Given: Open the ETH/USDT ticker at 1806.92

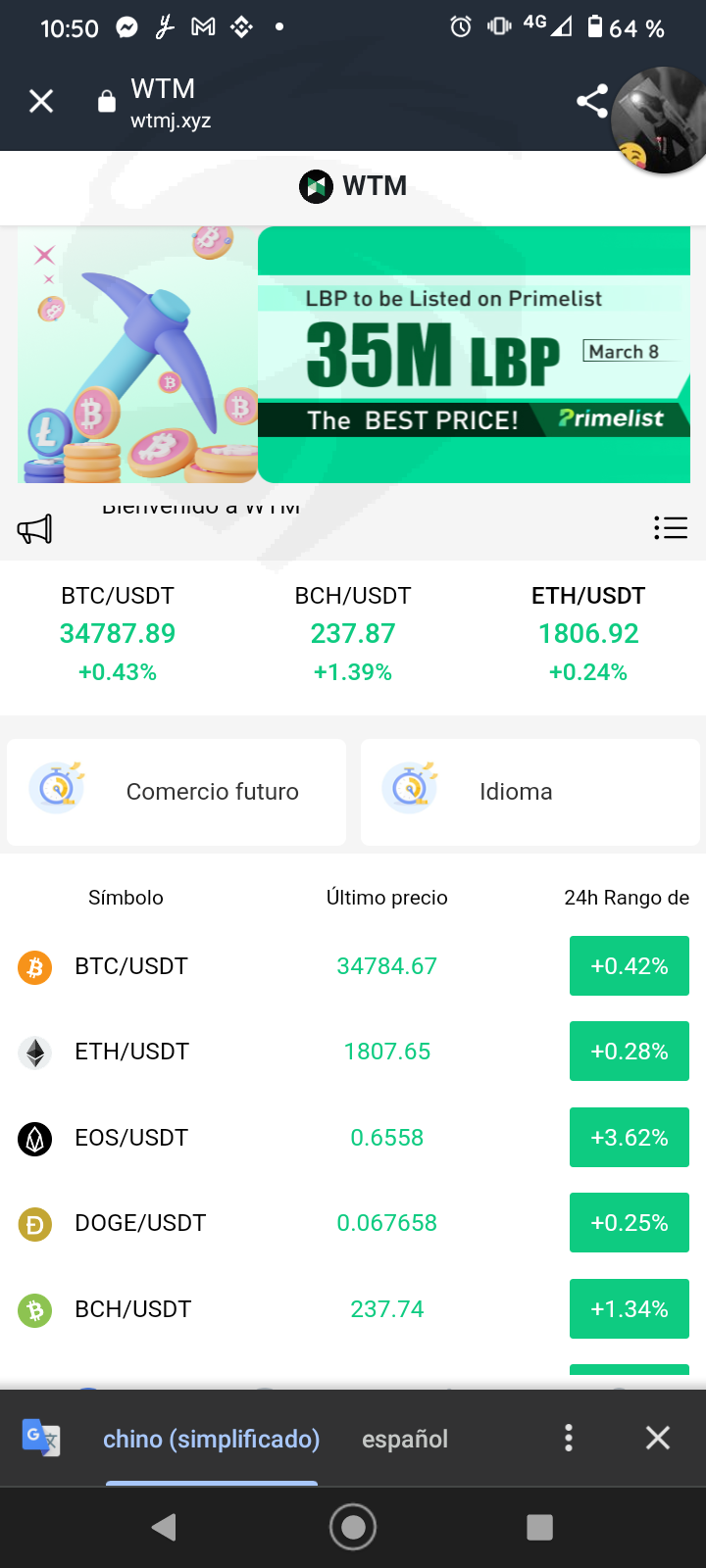Looking at the screenshot, I should click(x=588, y=634).
